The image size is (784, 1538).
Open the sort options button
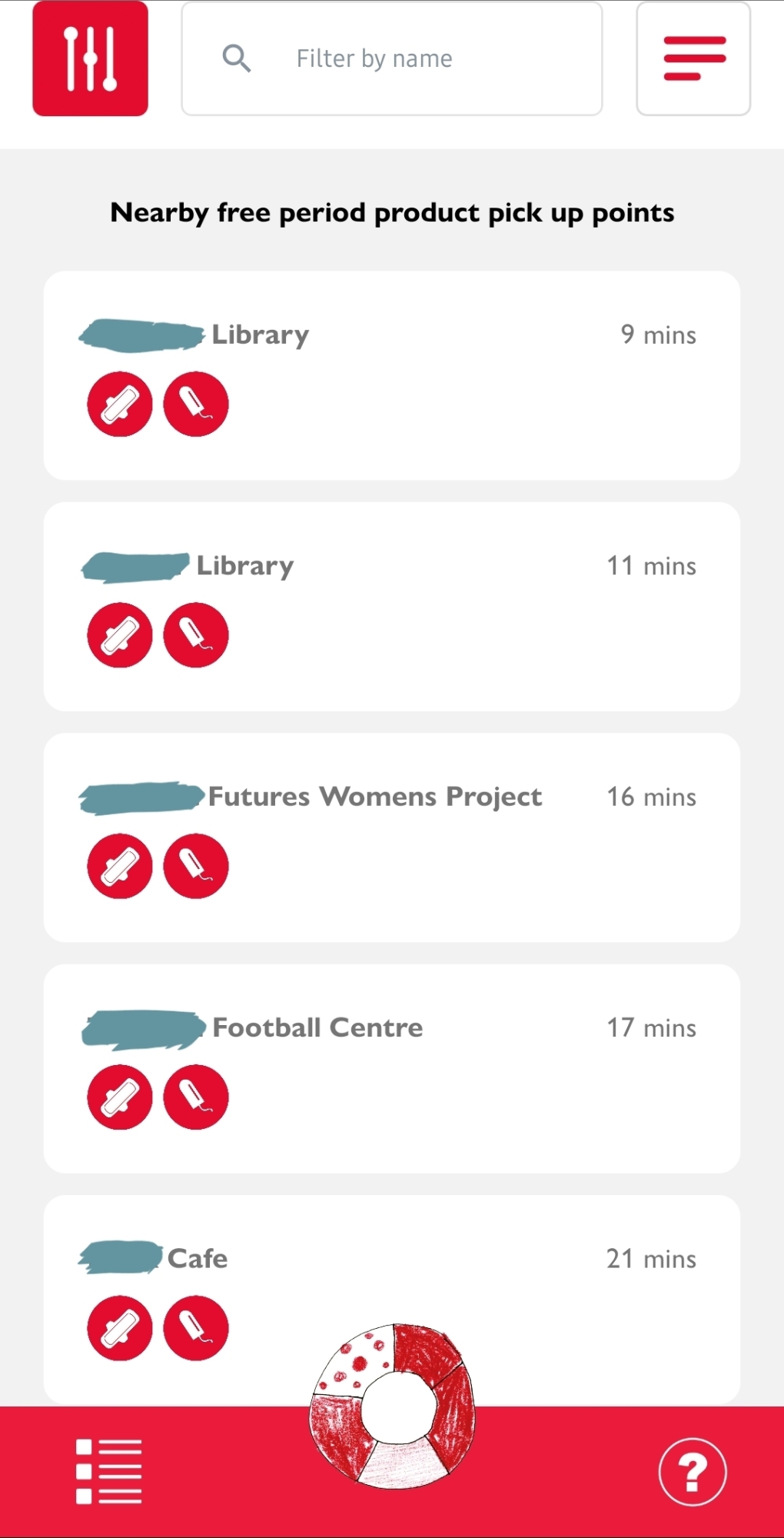point(693,58)
